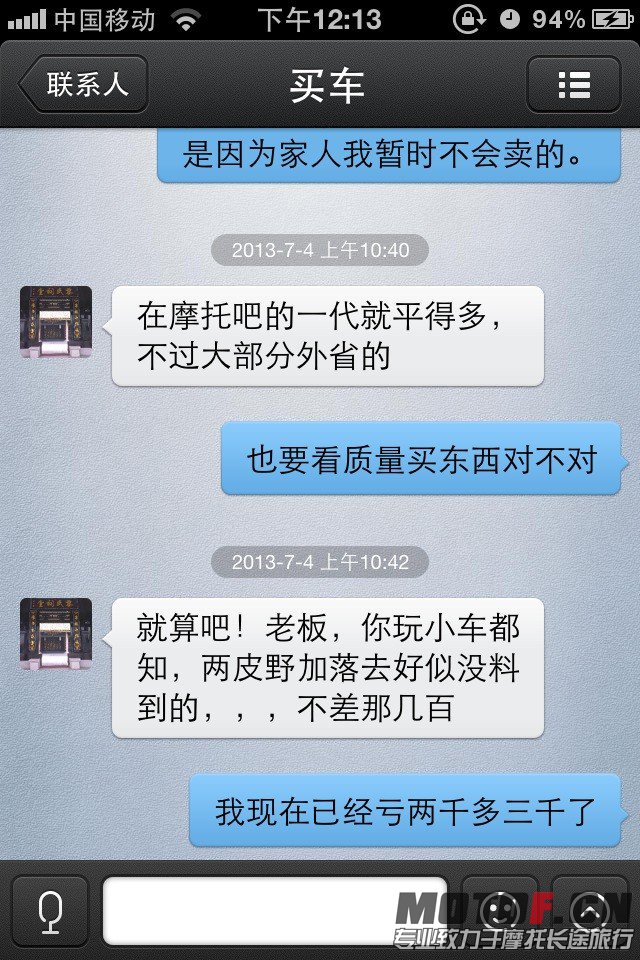Open the attachment expand button
This screenshot has height=960, width=640.
click(x=590, y=910)
